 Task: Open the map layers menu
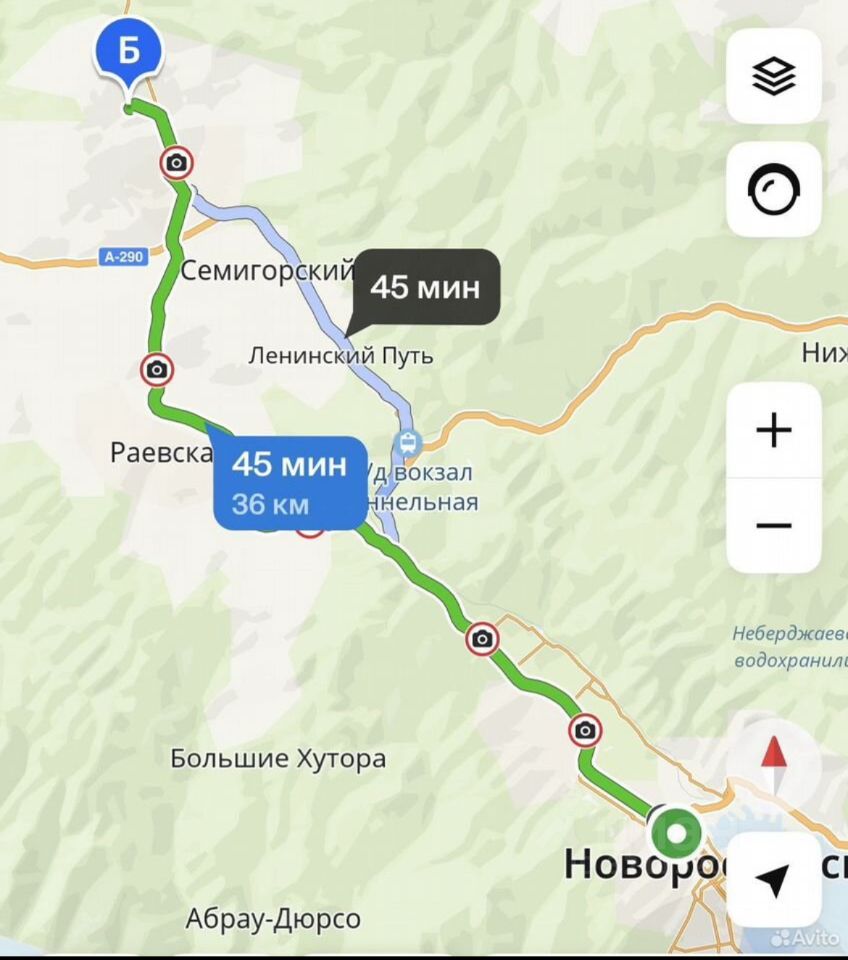[773, 76]
